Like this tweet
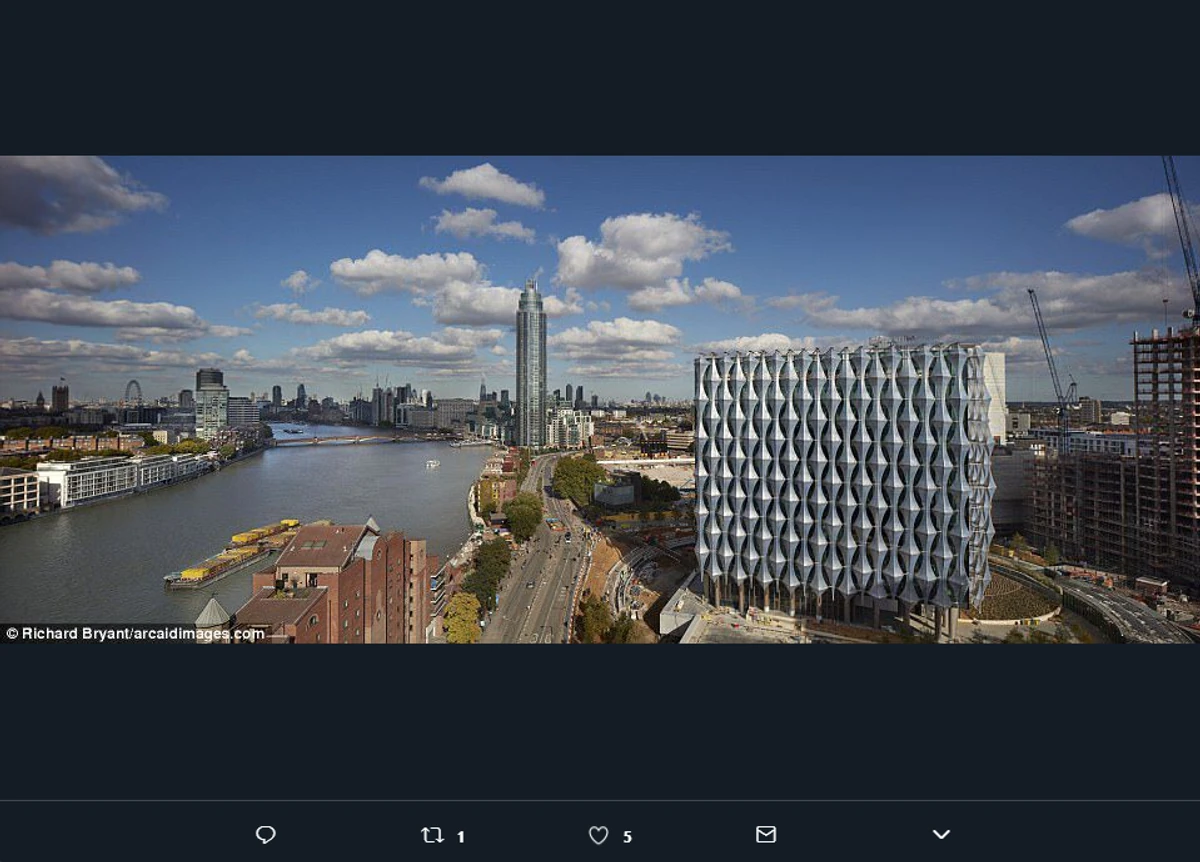Viewport: 1200px width, 862px height. [598, 835]
